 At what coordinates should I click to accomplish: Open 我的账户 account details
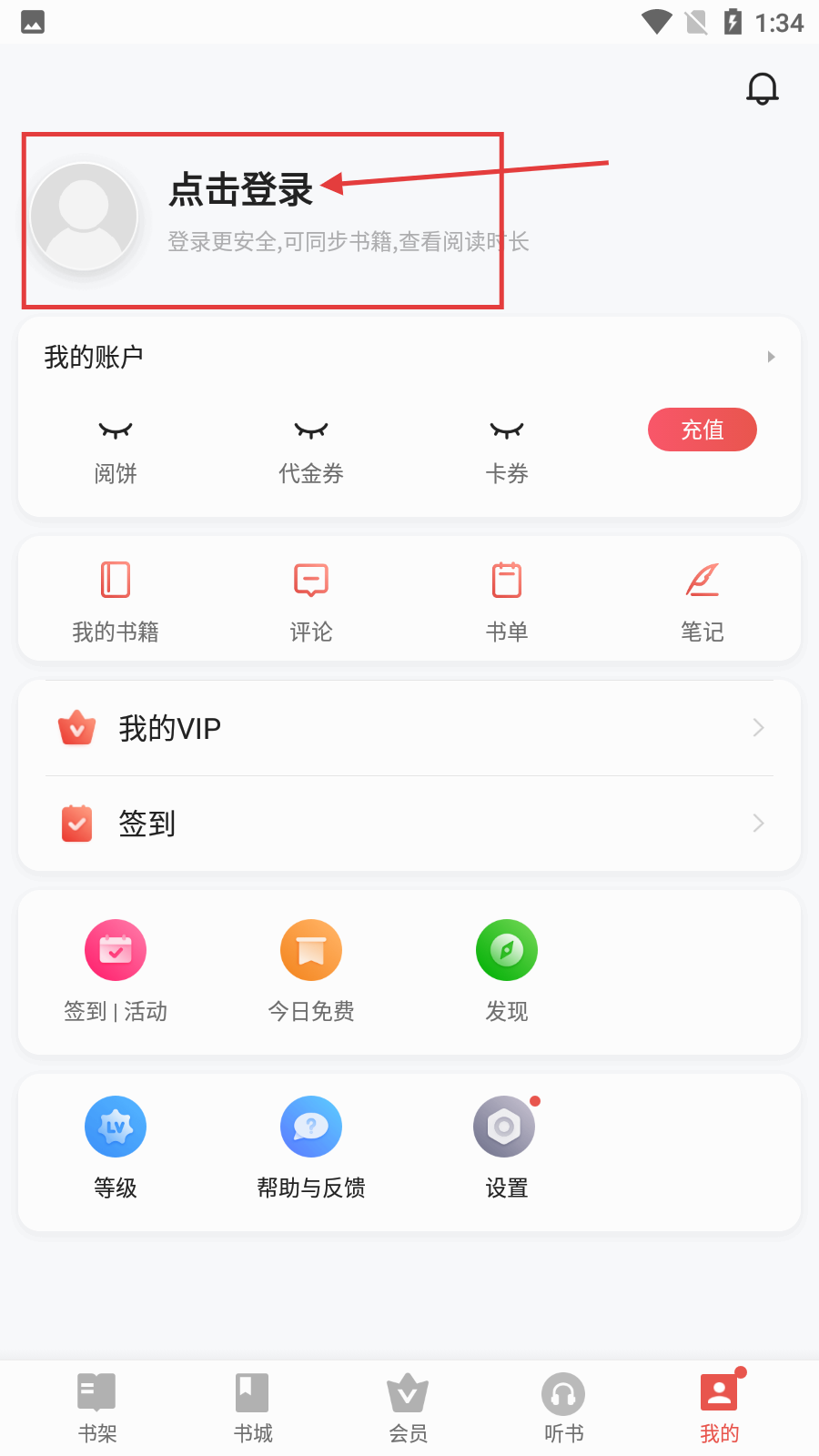click(409, 357)
